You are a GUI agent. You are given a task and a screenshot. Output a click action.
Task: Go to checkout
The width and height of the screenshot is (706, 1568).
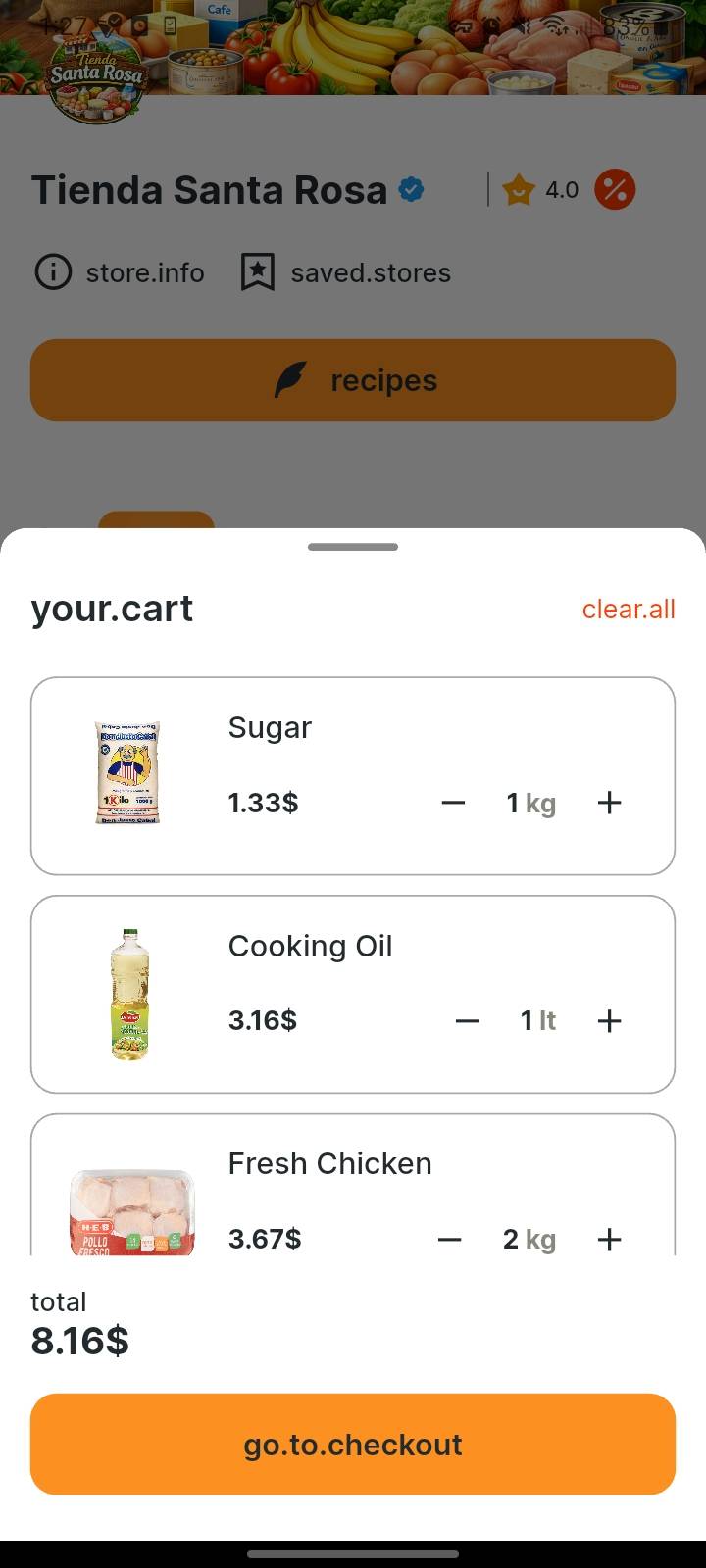[x=353, y=1444]
